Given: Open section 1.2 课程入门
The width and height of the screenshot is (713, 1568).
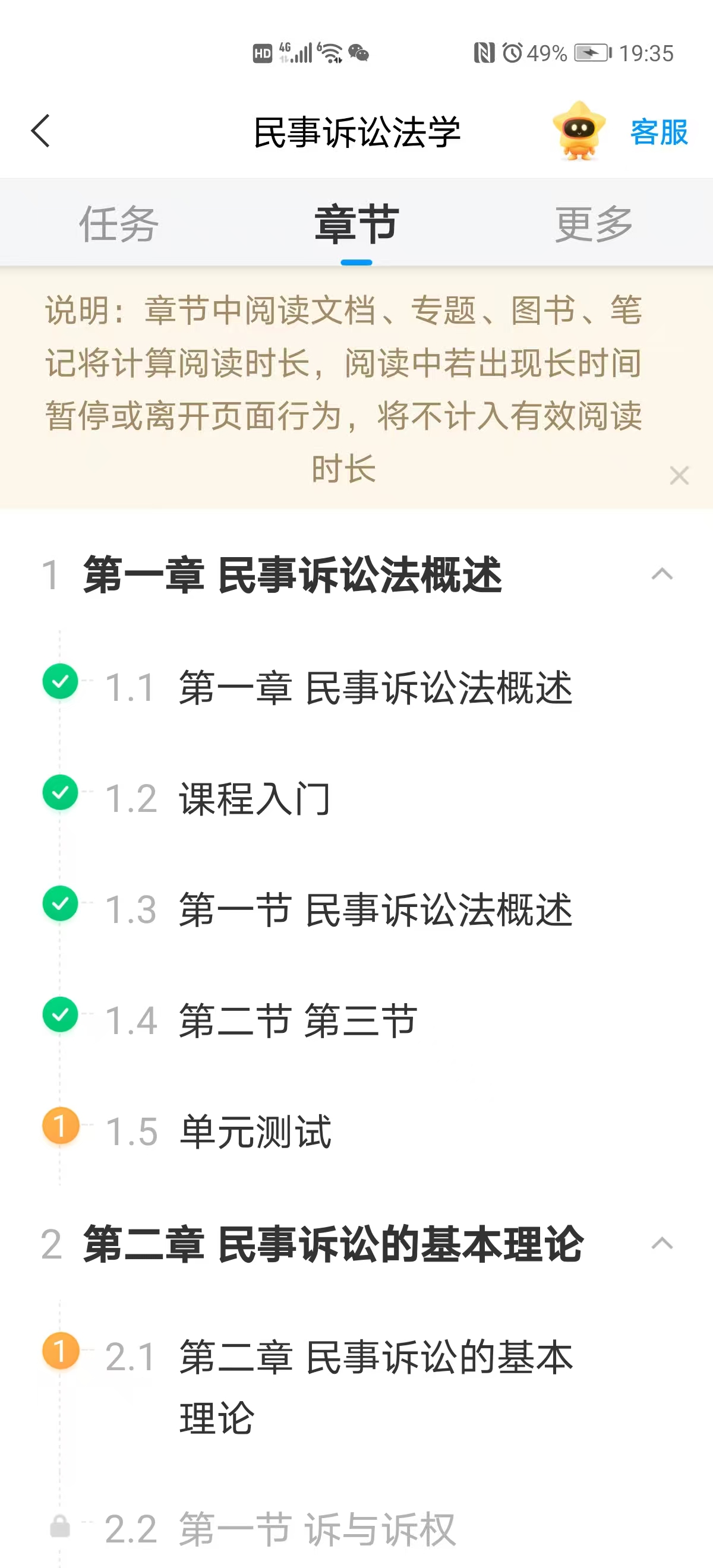Looking at the screenshot, I should pos(356,799).
